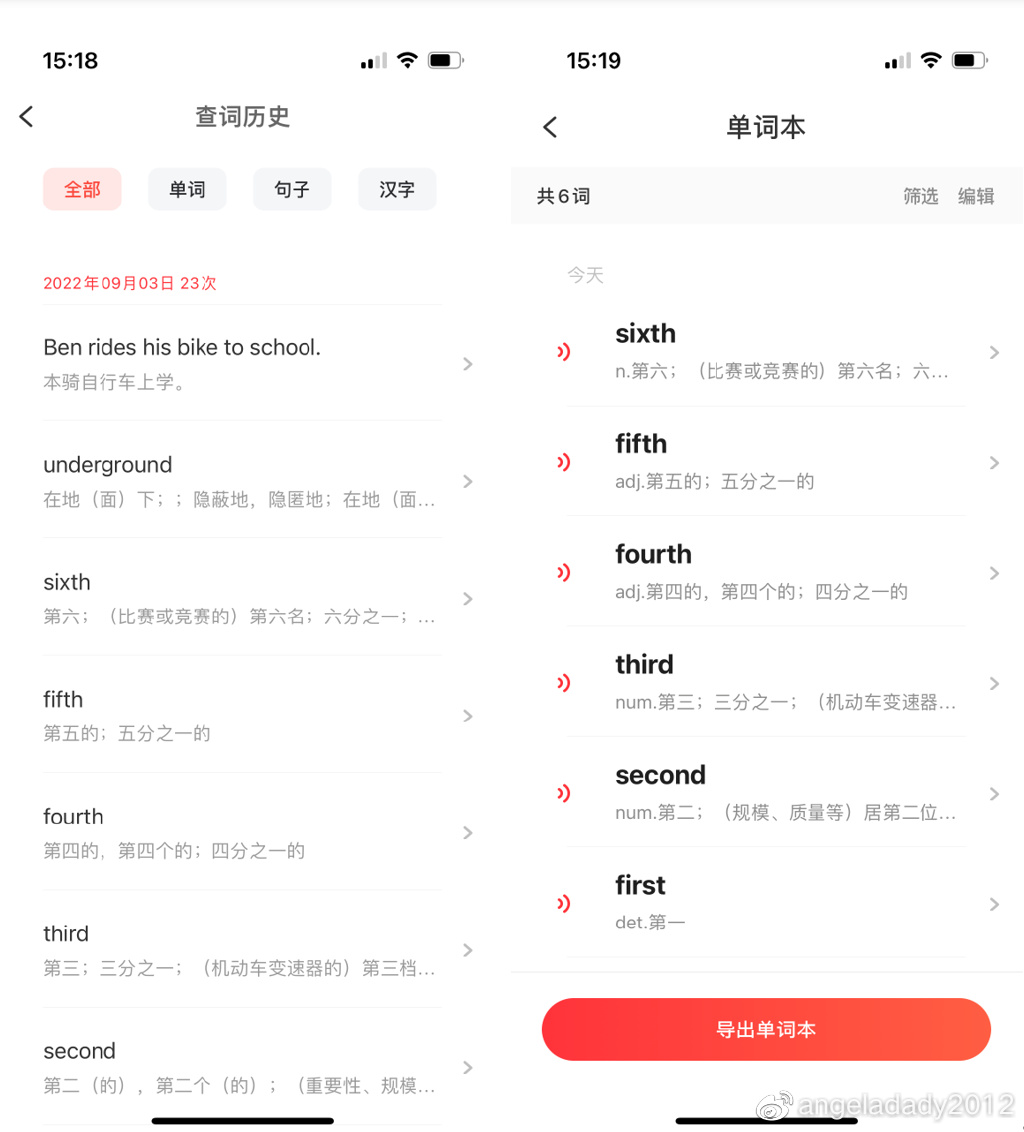Toggle the 单词 filter chip
This screenshot has height=1132, width=1024.
tap(187, 189)
